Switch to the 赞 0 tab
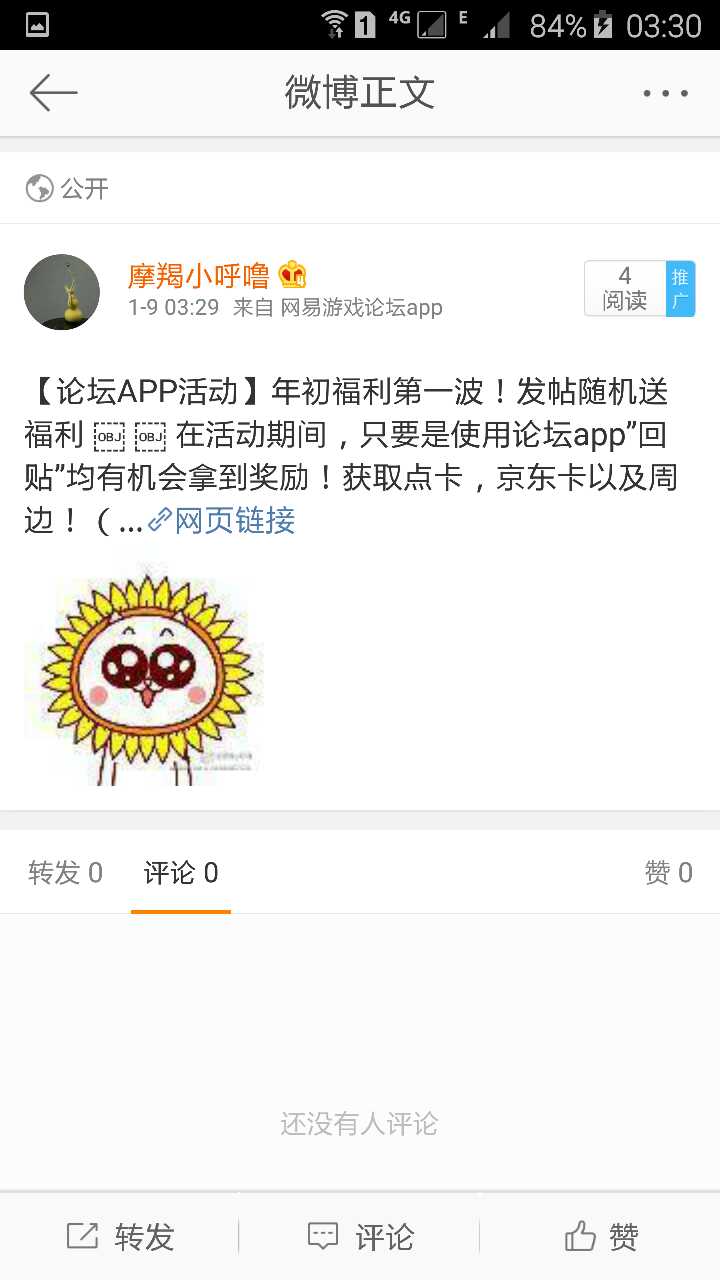Viewport: 720px width, 1280px height. coord(668,873)
